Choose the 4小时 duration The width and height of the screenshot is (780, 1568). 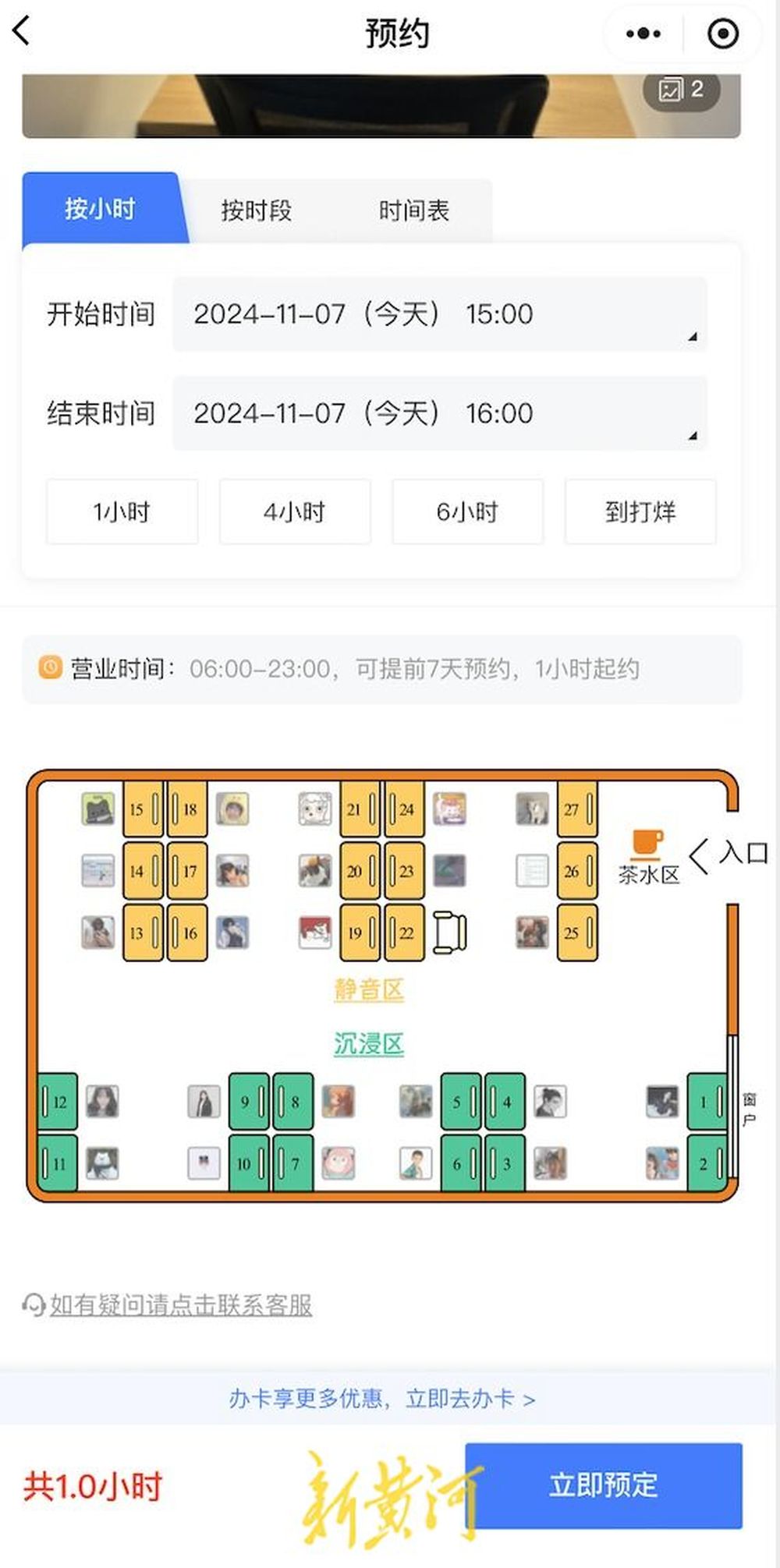click(x=294, y=512)
